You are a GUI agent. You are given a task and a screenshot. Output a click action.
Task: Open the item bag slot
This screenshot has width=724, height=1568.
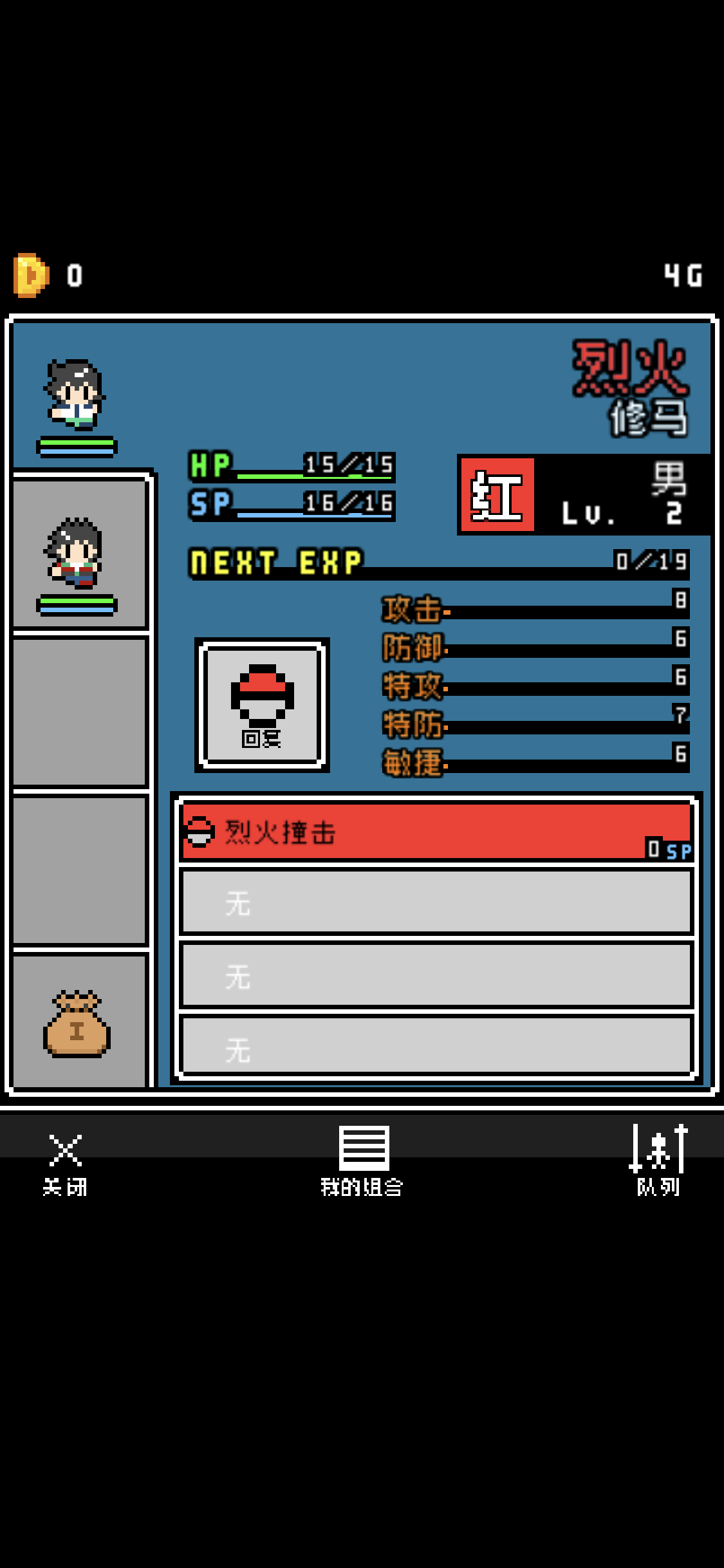(78, 1023)
